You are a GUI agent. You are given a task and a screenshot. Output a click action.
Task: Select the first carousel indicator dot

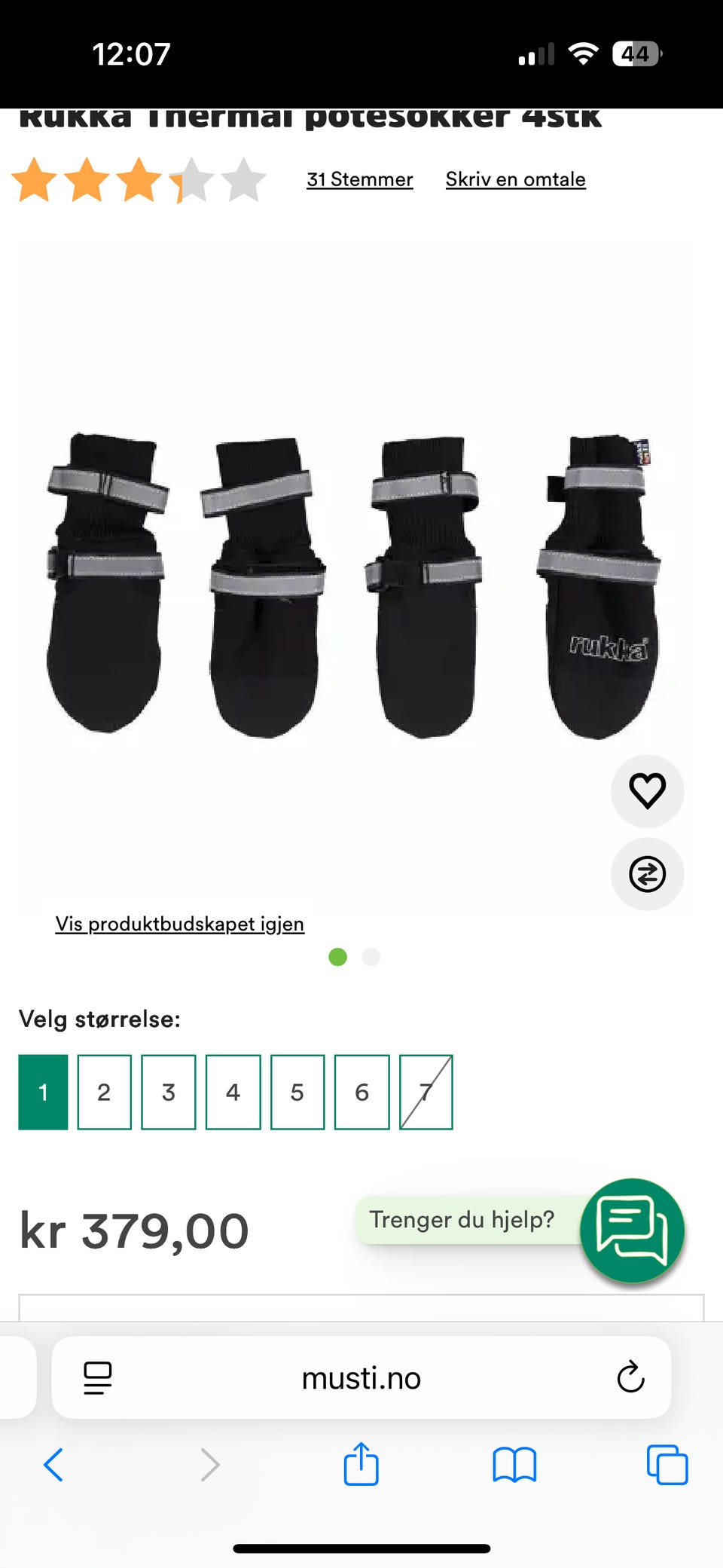(x=337, y=957)
